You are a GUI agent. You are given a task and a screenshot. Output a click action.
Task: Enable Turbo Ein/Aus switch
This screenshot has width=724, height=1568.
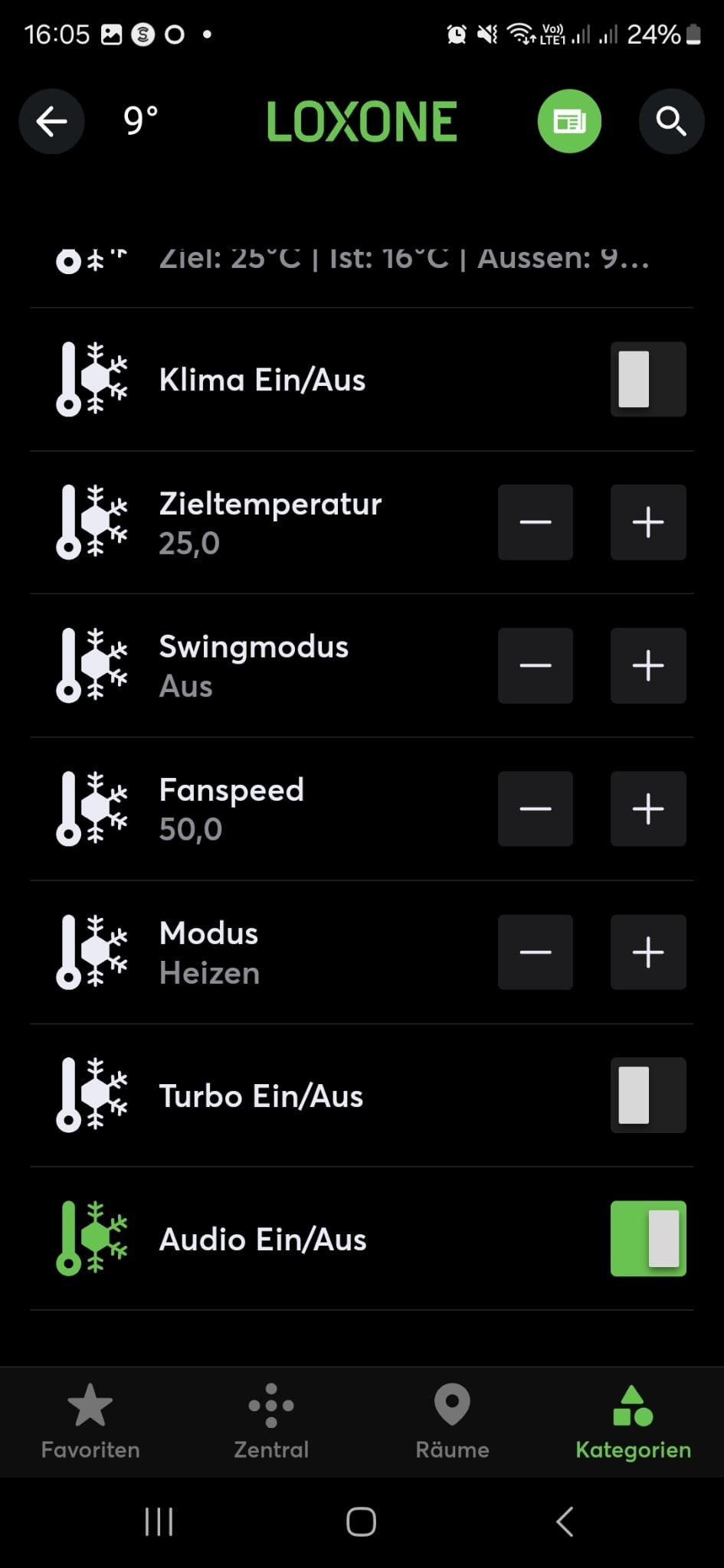coord(647,1095)
